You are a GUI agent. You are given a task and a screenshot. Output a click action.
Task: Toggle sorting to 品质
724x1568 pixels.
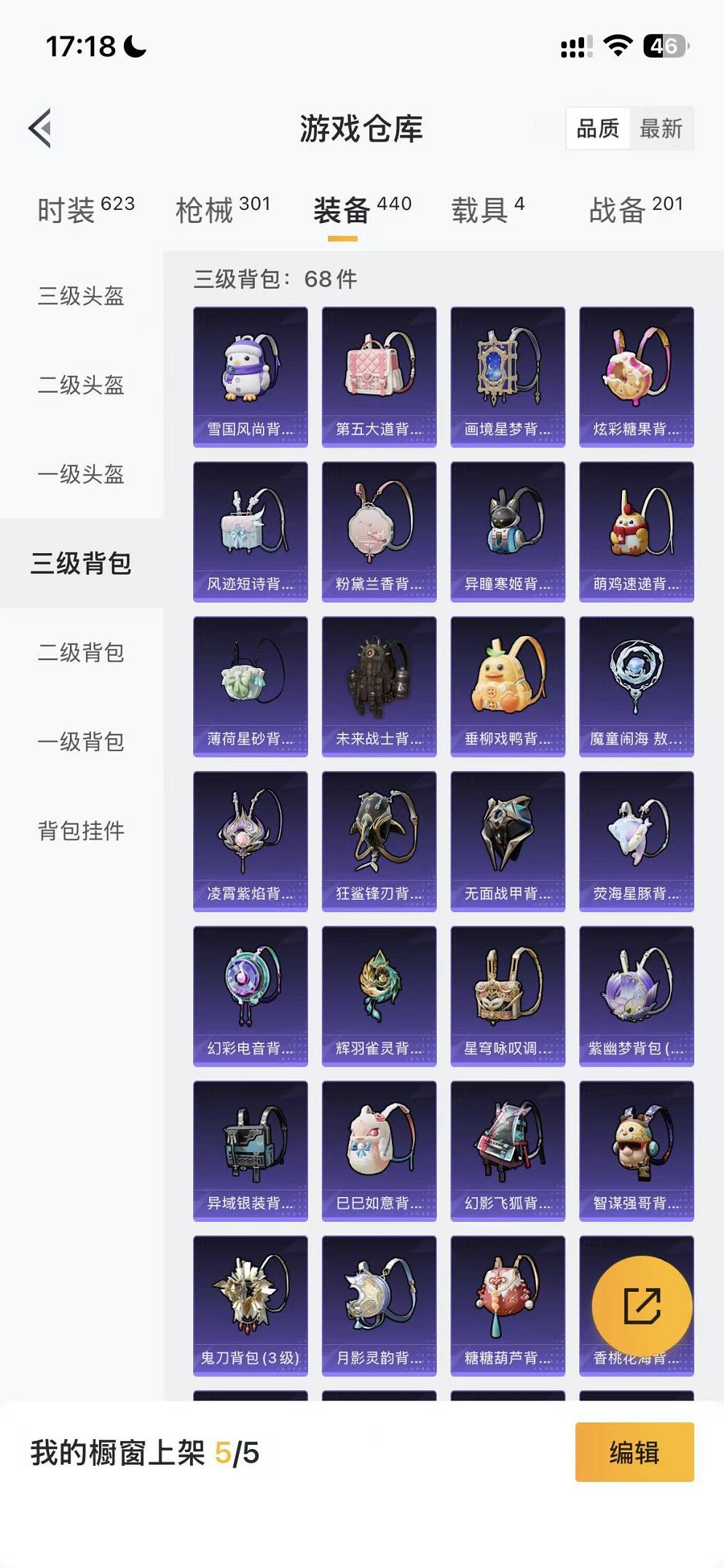(597, 130)
